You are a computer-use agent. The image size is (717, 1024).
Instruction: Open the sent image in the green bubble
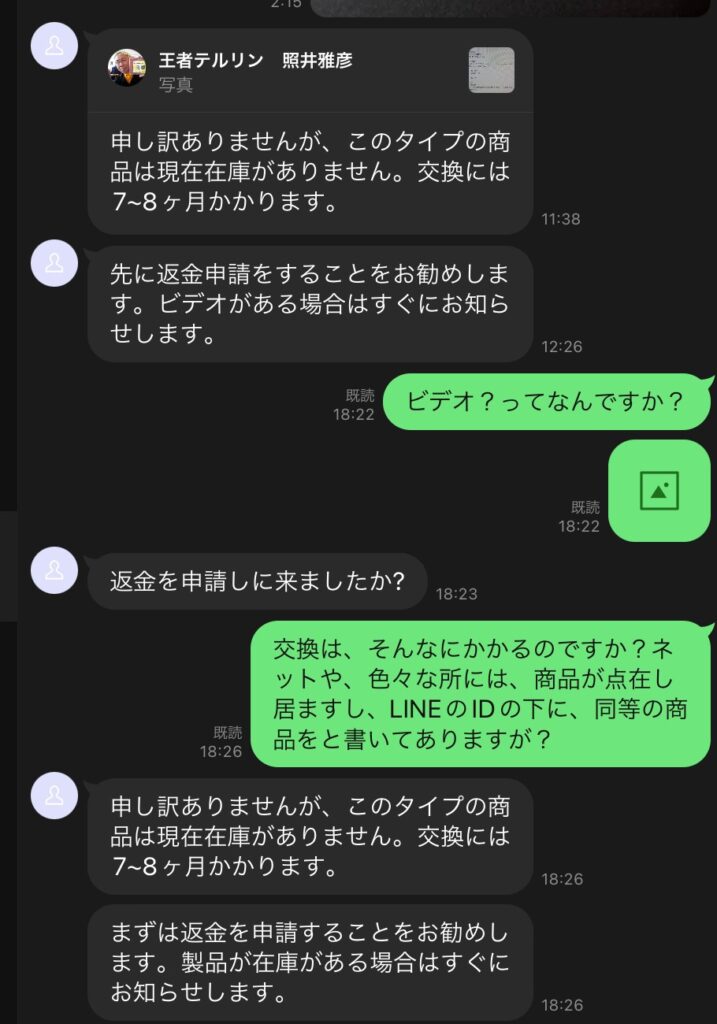pyautogui.click(x=659, y=490)
